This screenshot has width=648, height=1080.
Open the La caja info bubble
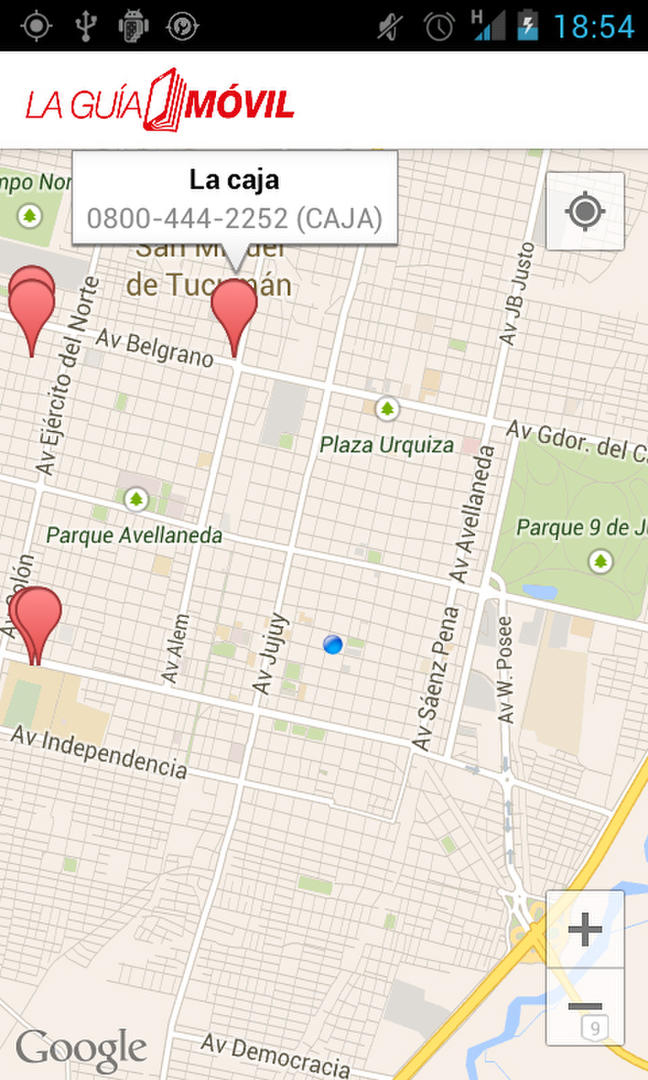235,198
